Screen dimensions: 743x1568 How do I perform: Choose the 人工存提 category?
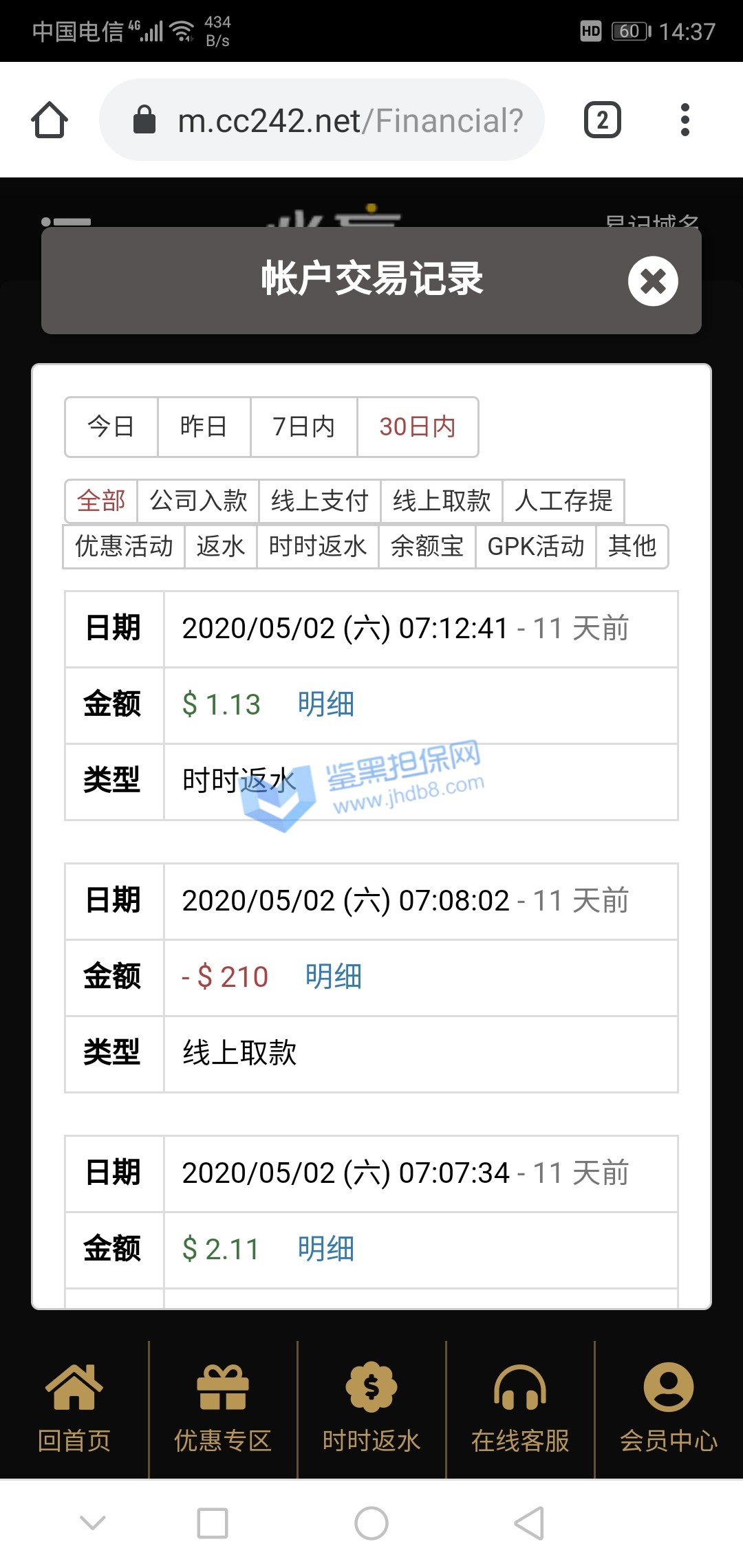(563, 501)
